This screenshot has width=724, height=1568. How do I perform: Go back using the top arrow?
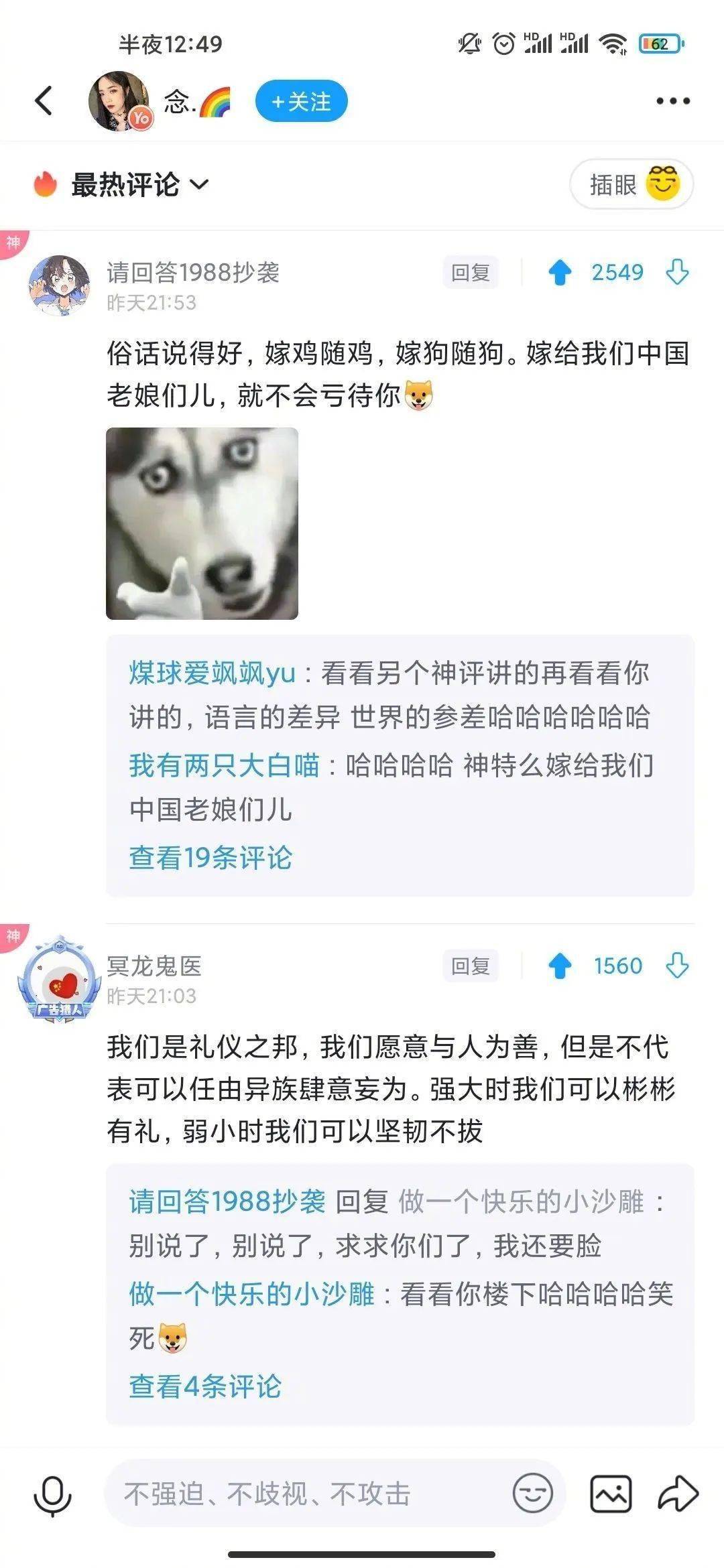coord(44,101)
